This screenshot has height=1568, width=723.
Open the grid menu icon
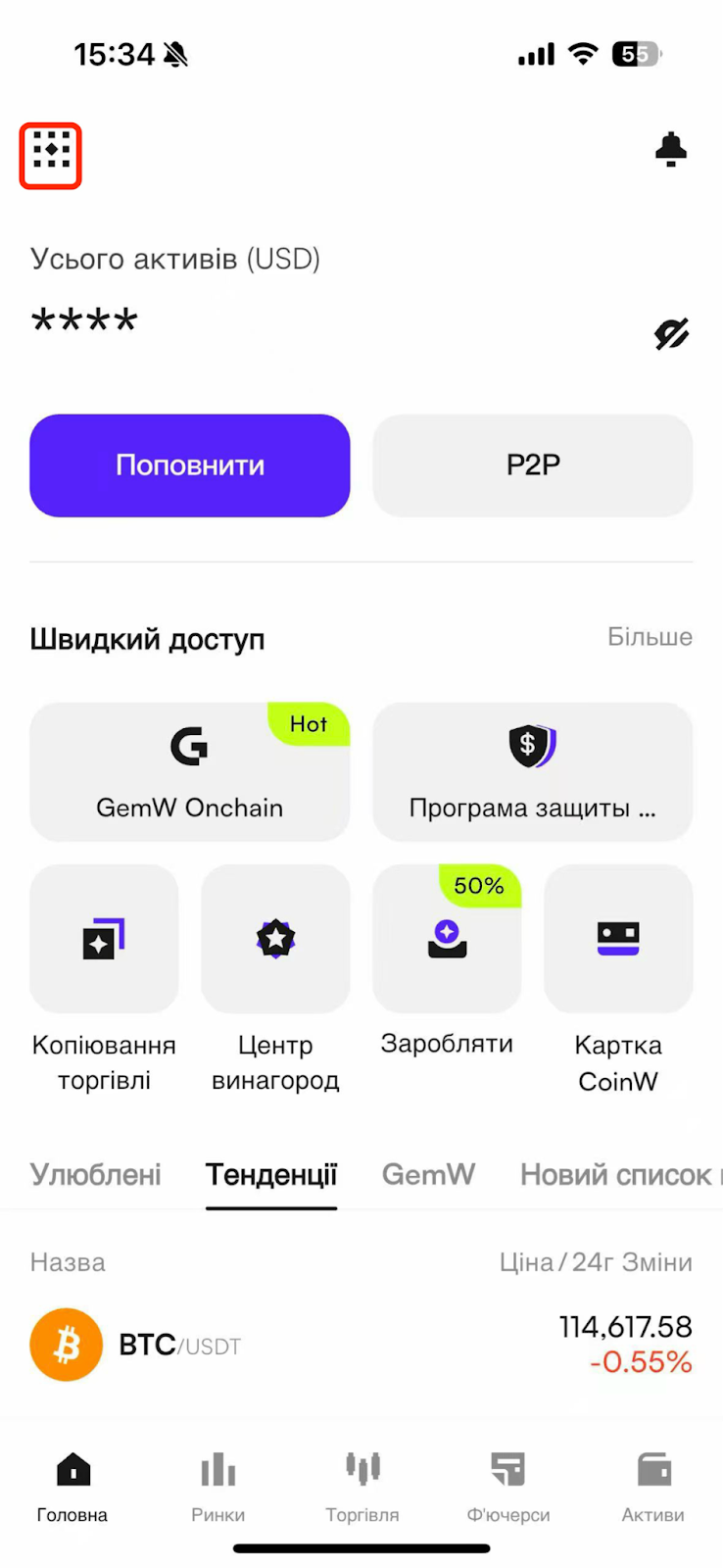coord(51,155)
